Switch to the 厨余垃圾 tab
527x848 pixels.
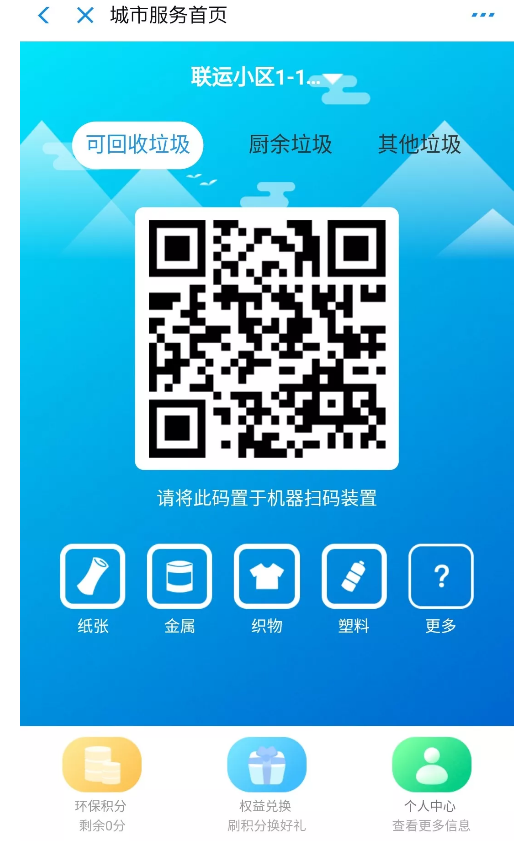pyautogui.click(x=290, y=144)
